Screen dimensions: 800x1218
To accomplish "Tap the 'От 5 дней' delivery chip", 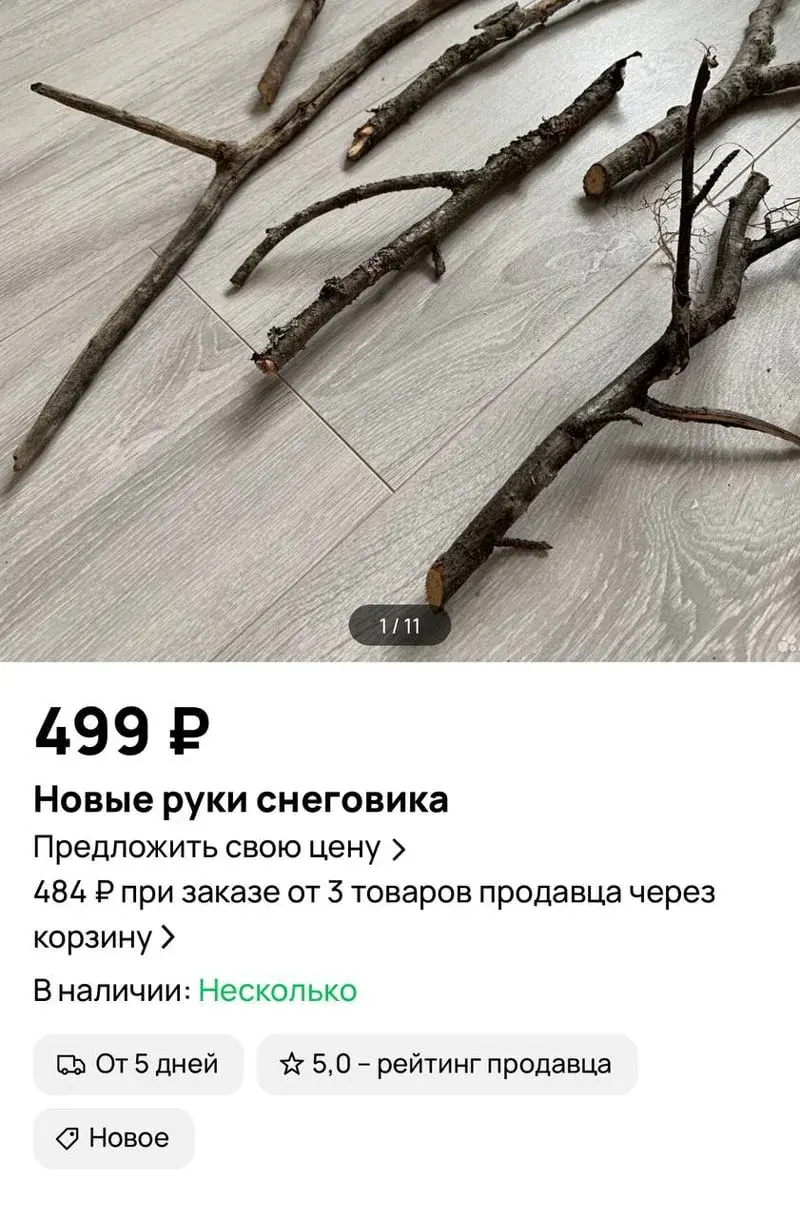I will 138,1064.
